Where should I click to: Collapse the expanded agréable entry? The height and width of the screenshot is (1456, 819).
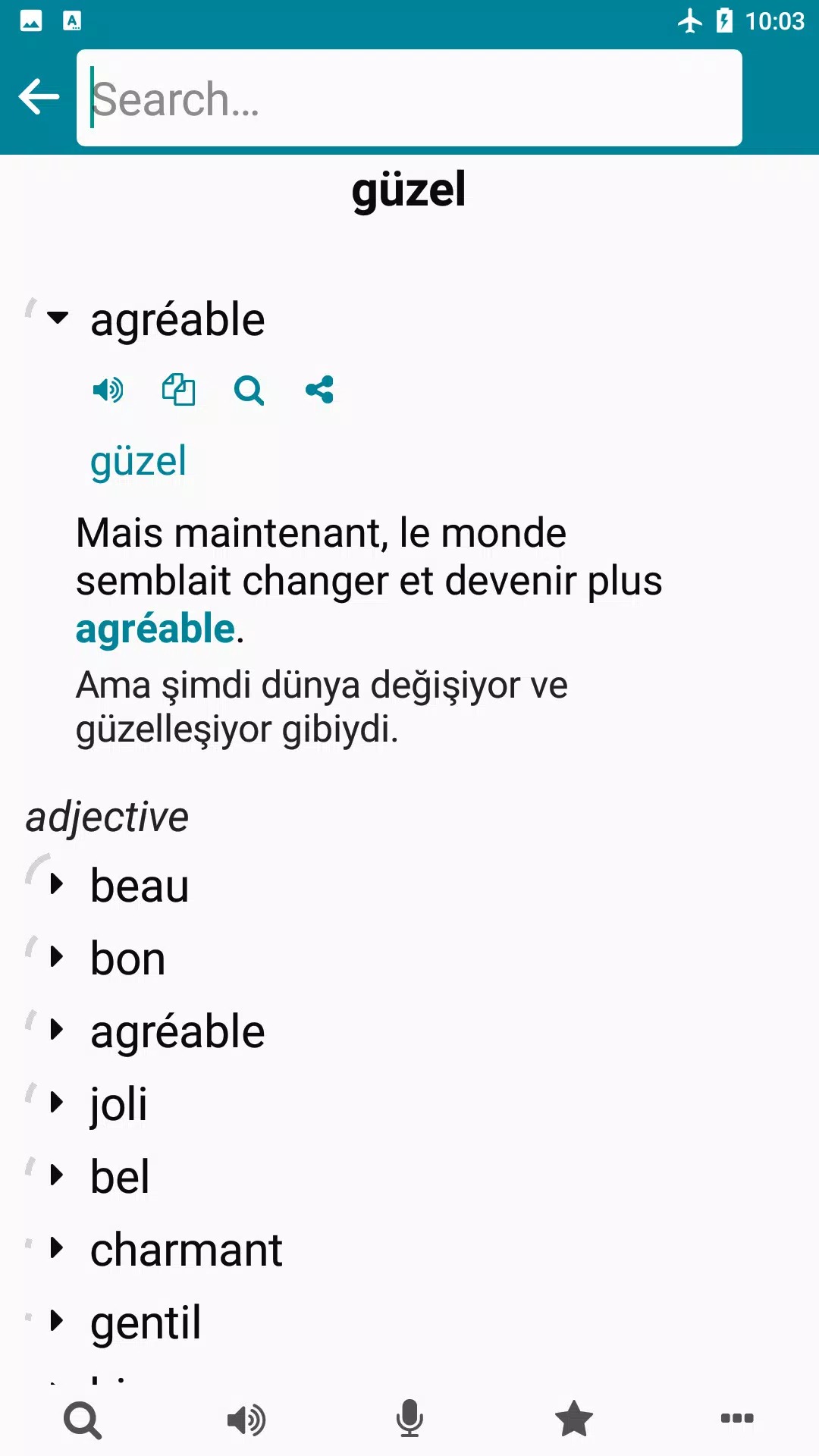coord(58,318)
